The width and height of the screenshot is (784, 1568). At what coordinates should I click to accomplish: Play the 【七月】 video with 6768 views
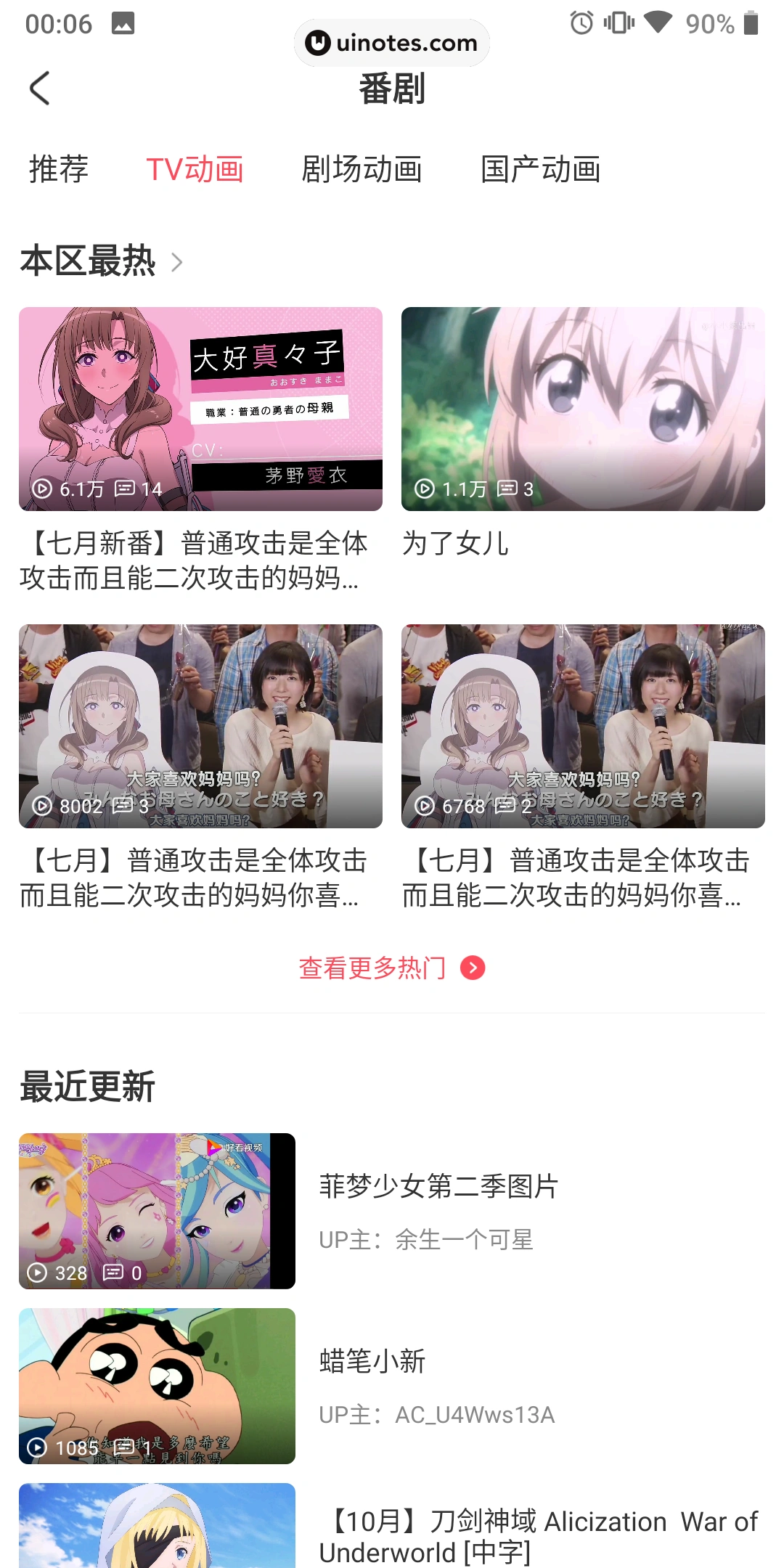coord(583,726)
